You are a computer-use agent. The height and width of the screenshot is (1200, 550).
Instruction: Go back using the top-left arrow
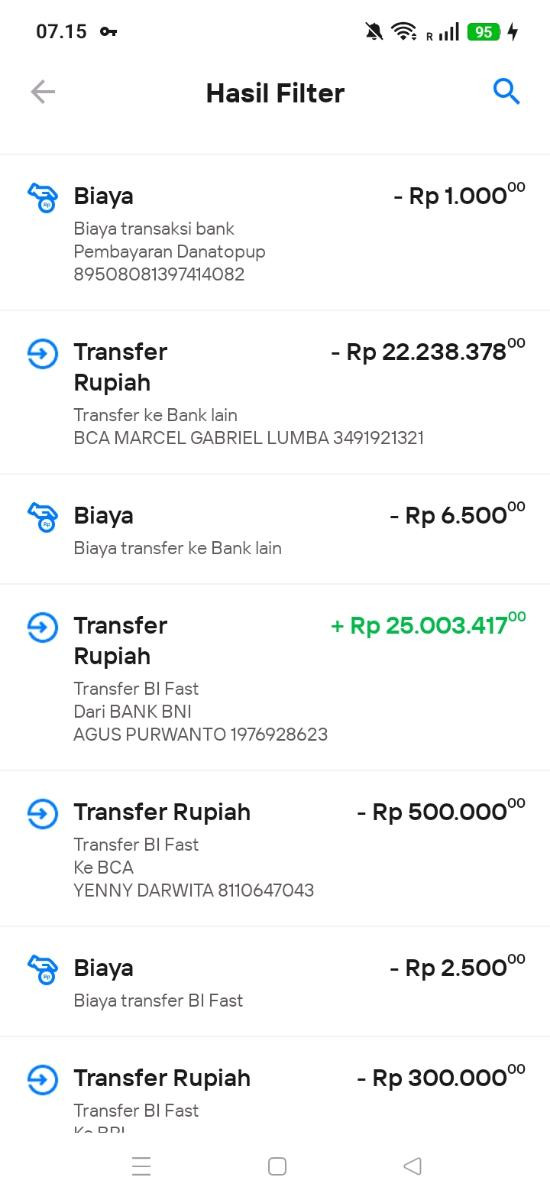point(42,92)
